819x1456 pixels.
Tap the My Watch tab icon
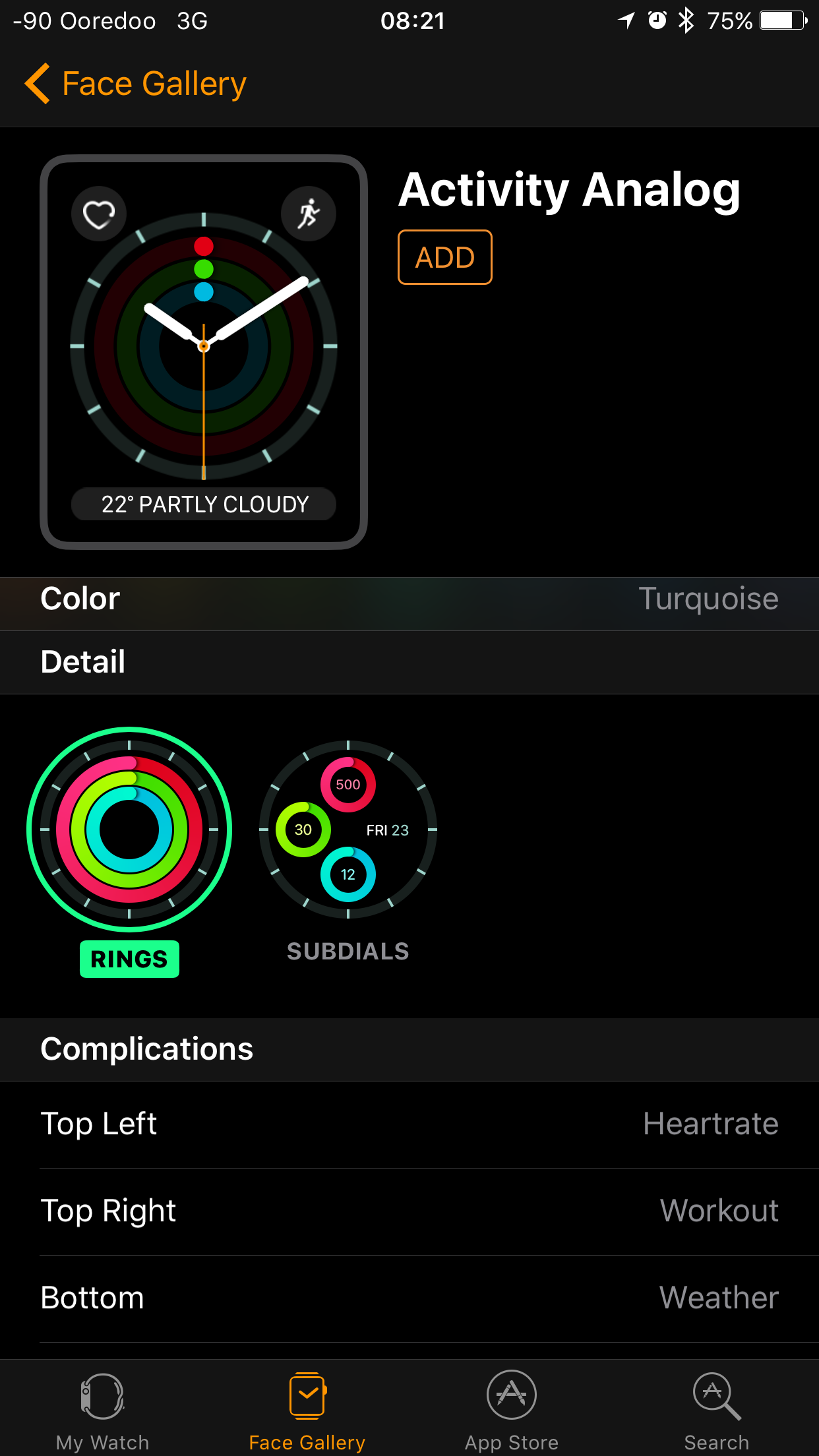[x=102, y=1401]
